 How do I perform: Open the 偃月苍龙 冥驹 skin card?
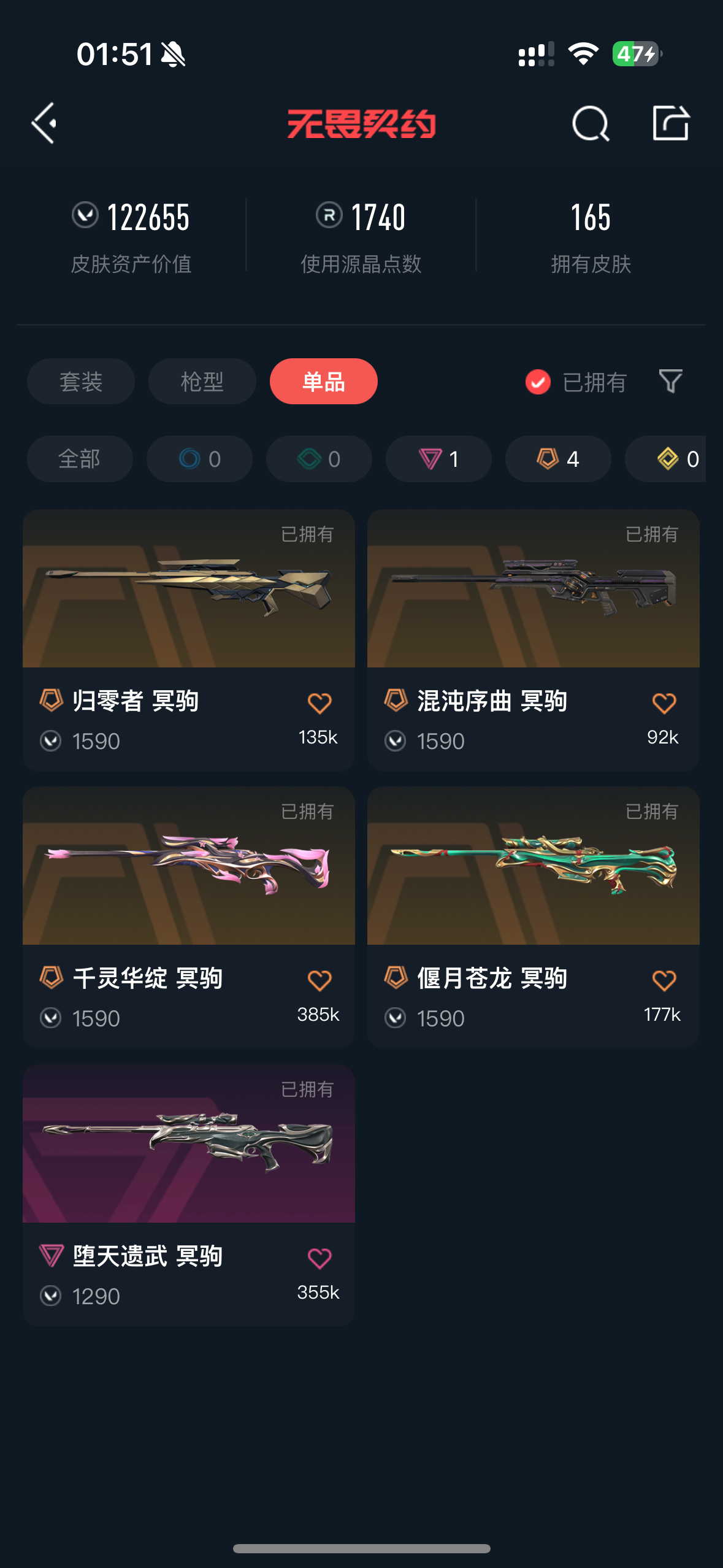click(x=534, y=917)
